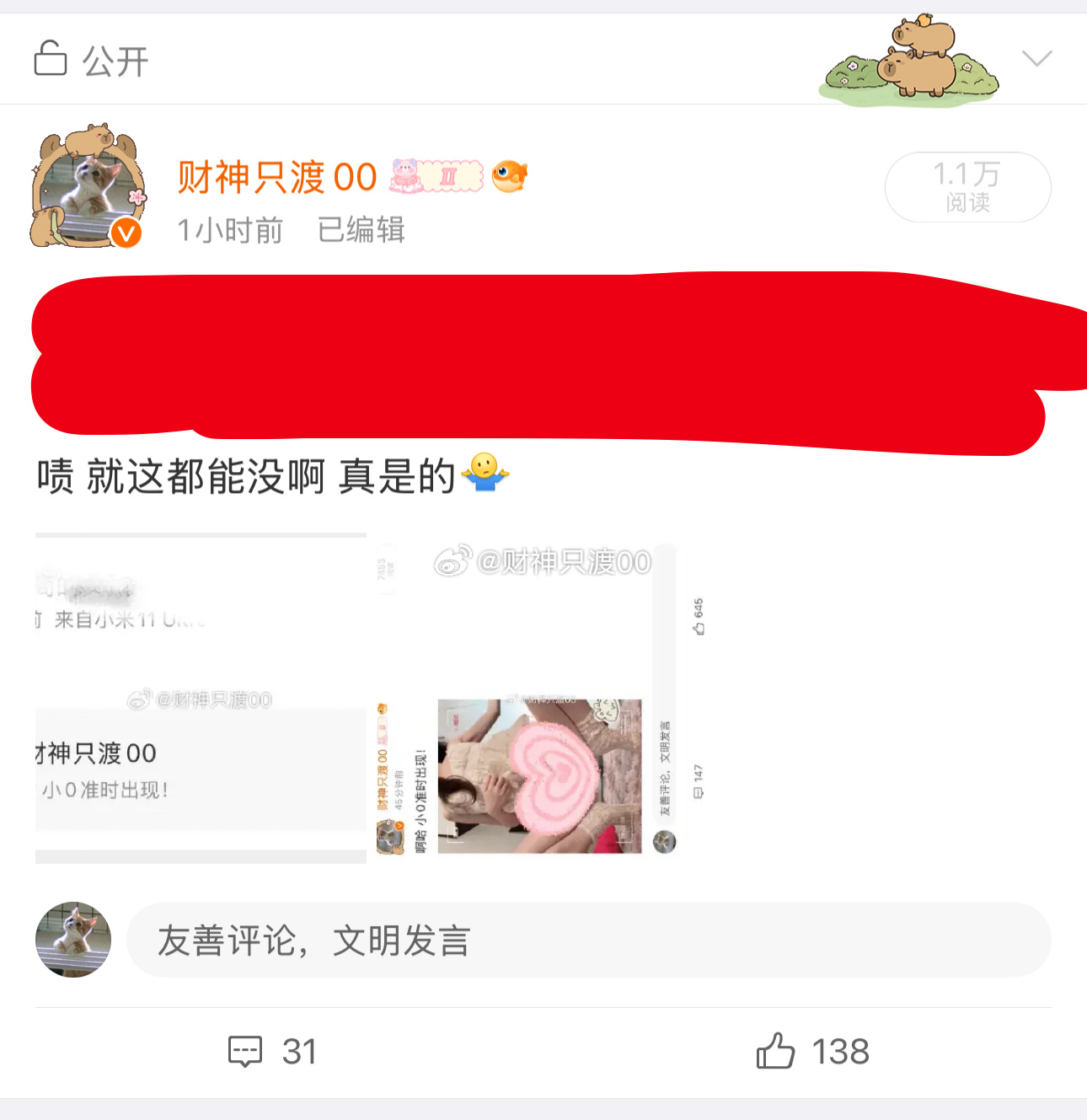1087x1120 pixels.
Task: Change the 公开 visibility setting
Action: (x=91, y=61)
